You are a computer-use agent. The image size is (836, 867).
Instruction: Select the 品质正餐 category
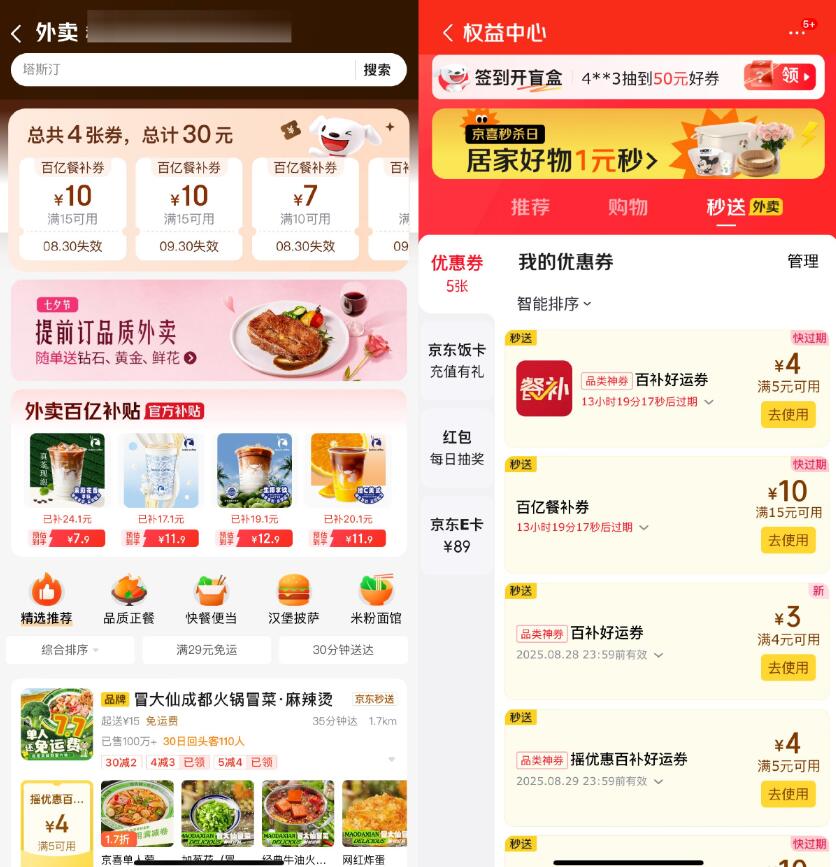[x=129, y=599]
